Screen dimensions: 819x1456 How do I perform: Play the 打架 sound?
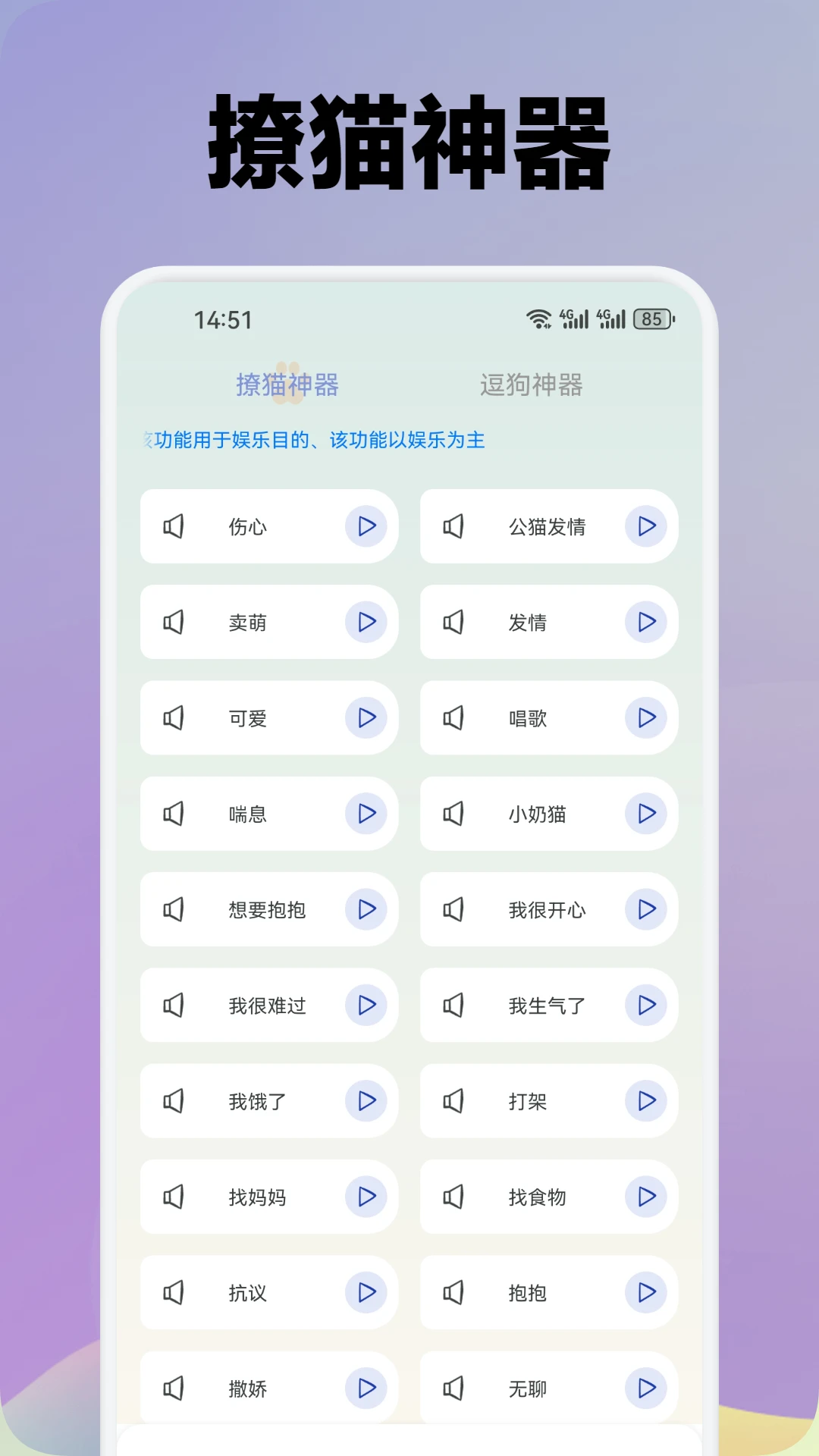coord(647,1101)
